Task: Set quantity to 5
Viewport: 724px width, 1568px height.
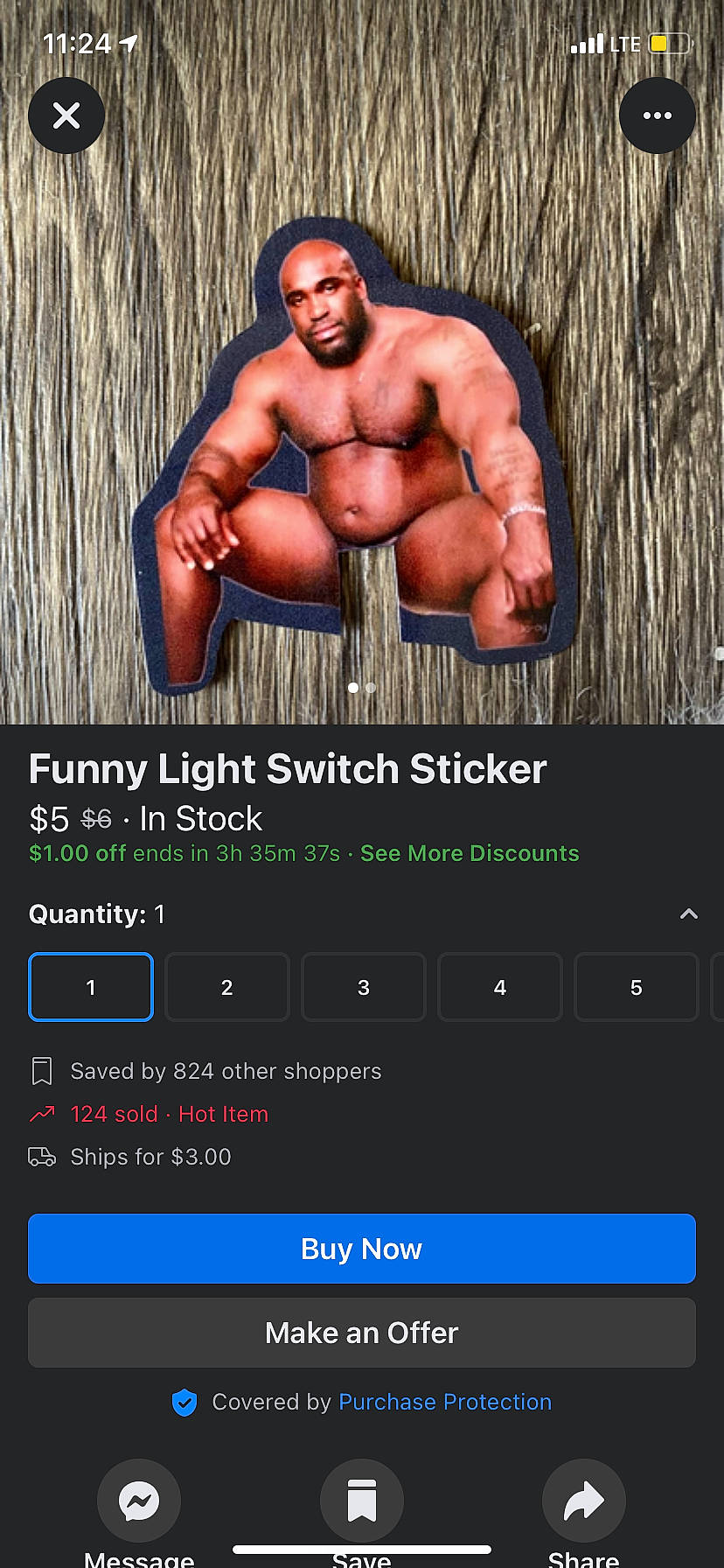Action: click(x=636, y=987)
